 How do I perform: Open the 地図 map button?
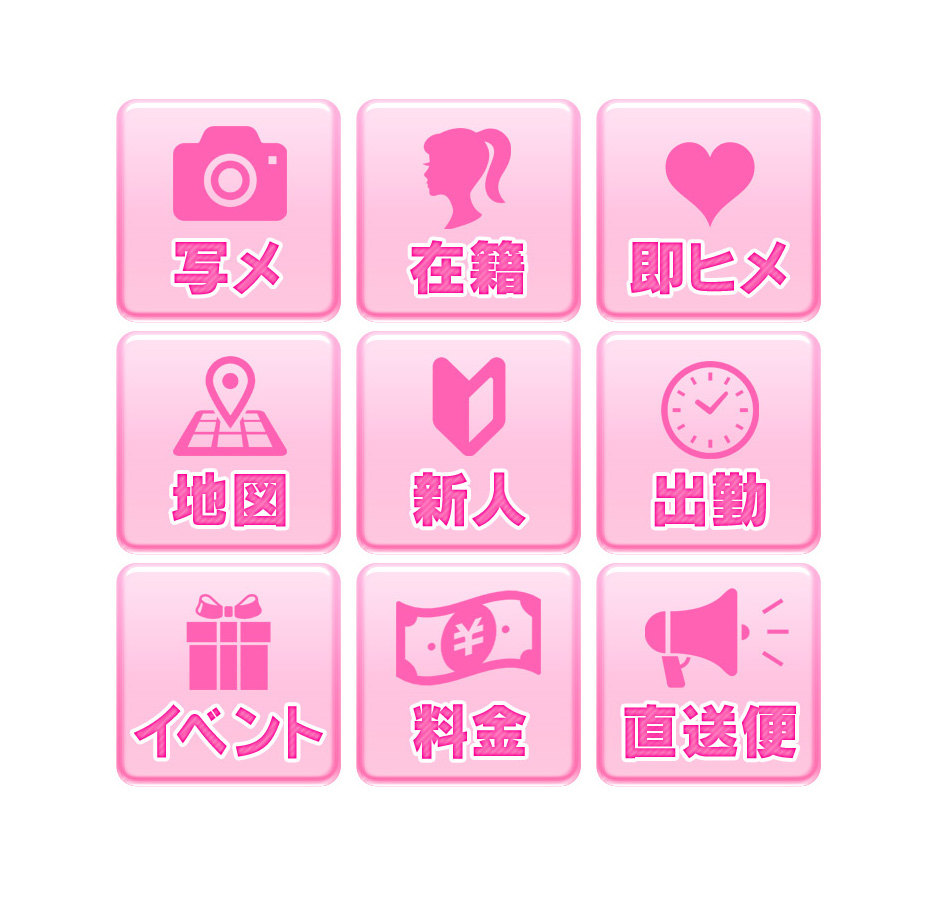(x=229, y=442)
